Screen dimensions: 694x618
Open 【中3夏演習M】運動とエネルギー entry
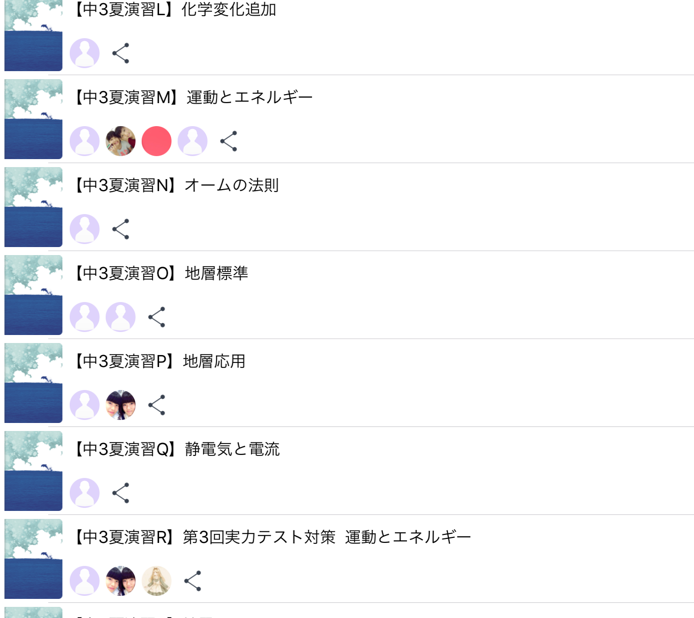coord(191,97)
